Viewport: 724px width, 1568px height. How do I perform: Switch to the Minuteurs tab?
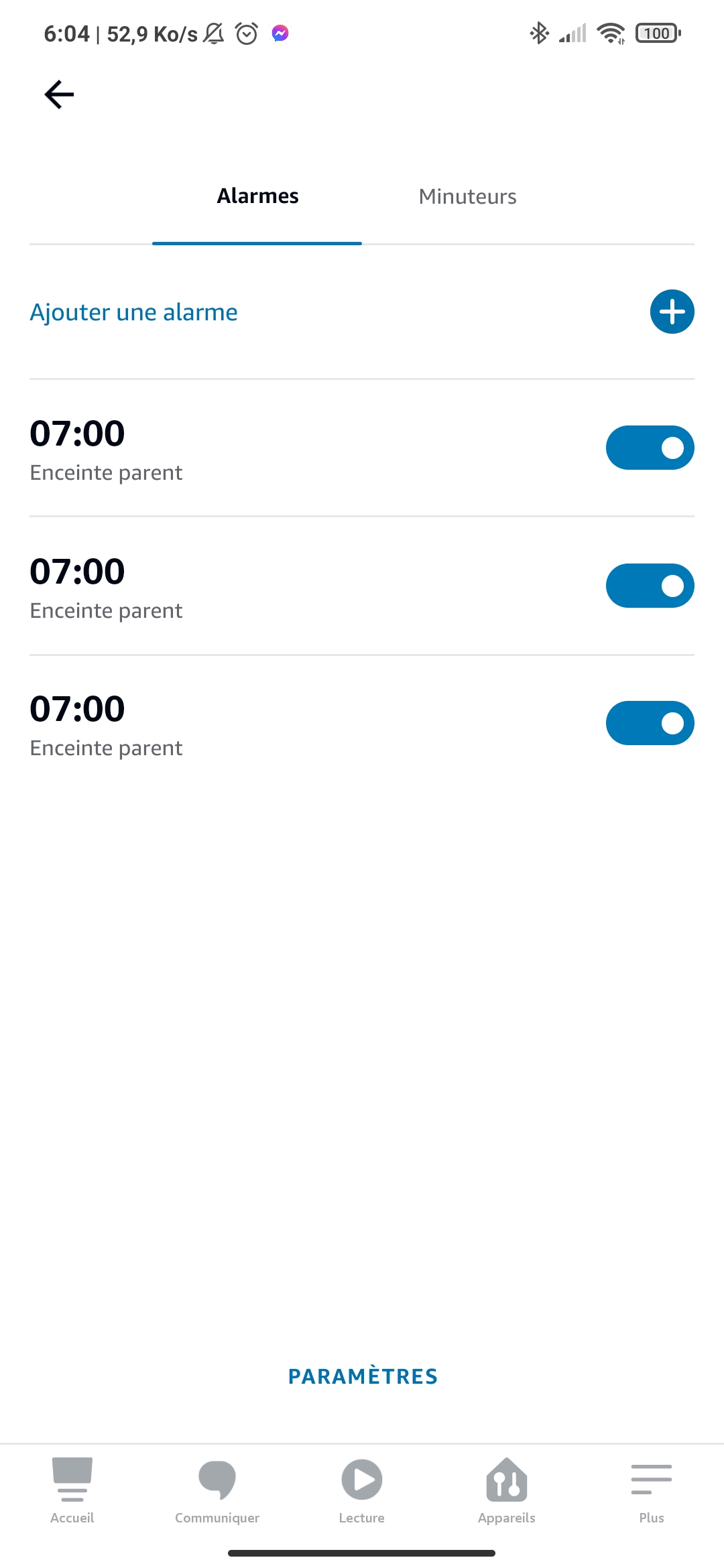[467, 196]
